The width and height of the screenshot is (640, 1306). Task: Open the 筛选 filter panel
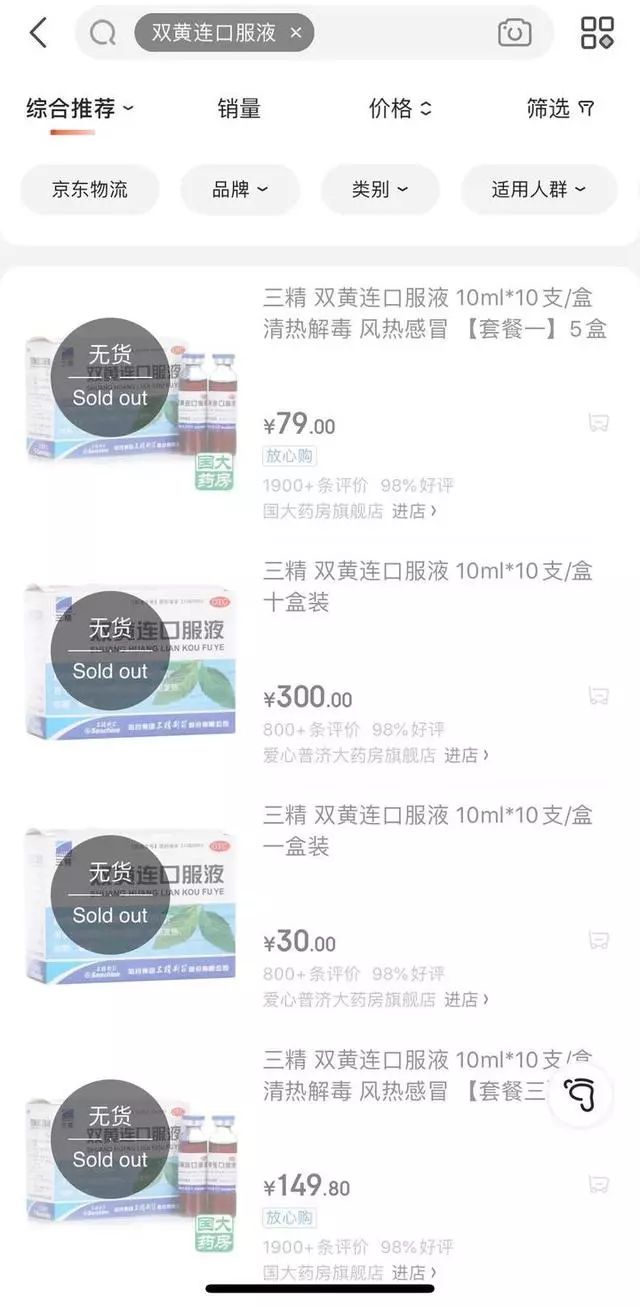(x=560, y=108)
